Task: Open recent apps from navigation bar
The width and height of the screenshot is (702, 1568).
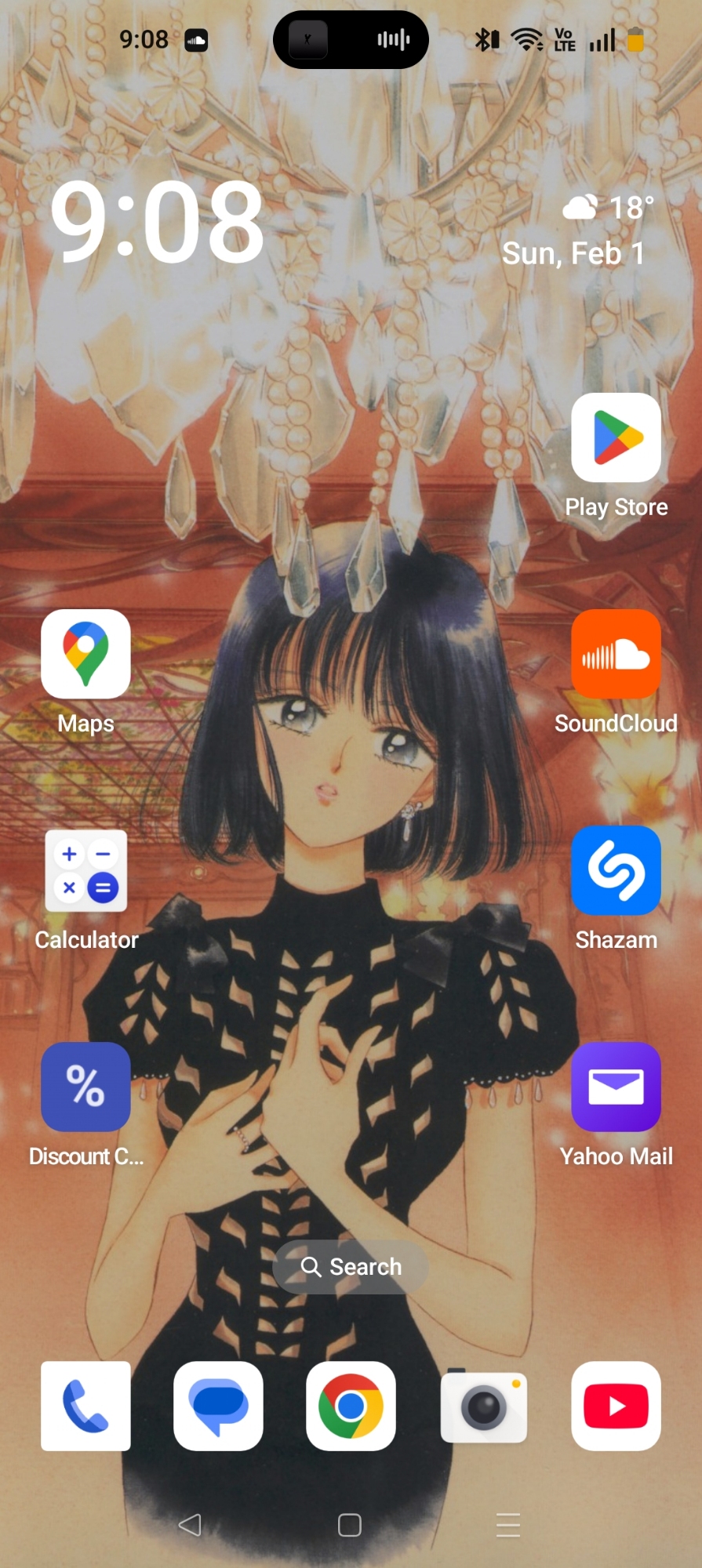Action: coord(508,1525)
